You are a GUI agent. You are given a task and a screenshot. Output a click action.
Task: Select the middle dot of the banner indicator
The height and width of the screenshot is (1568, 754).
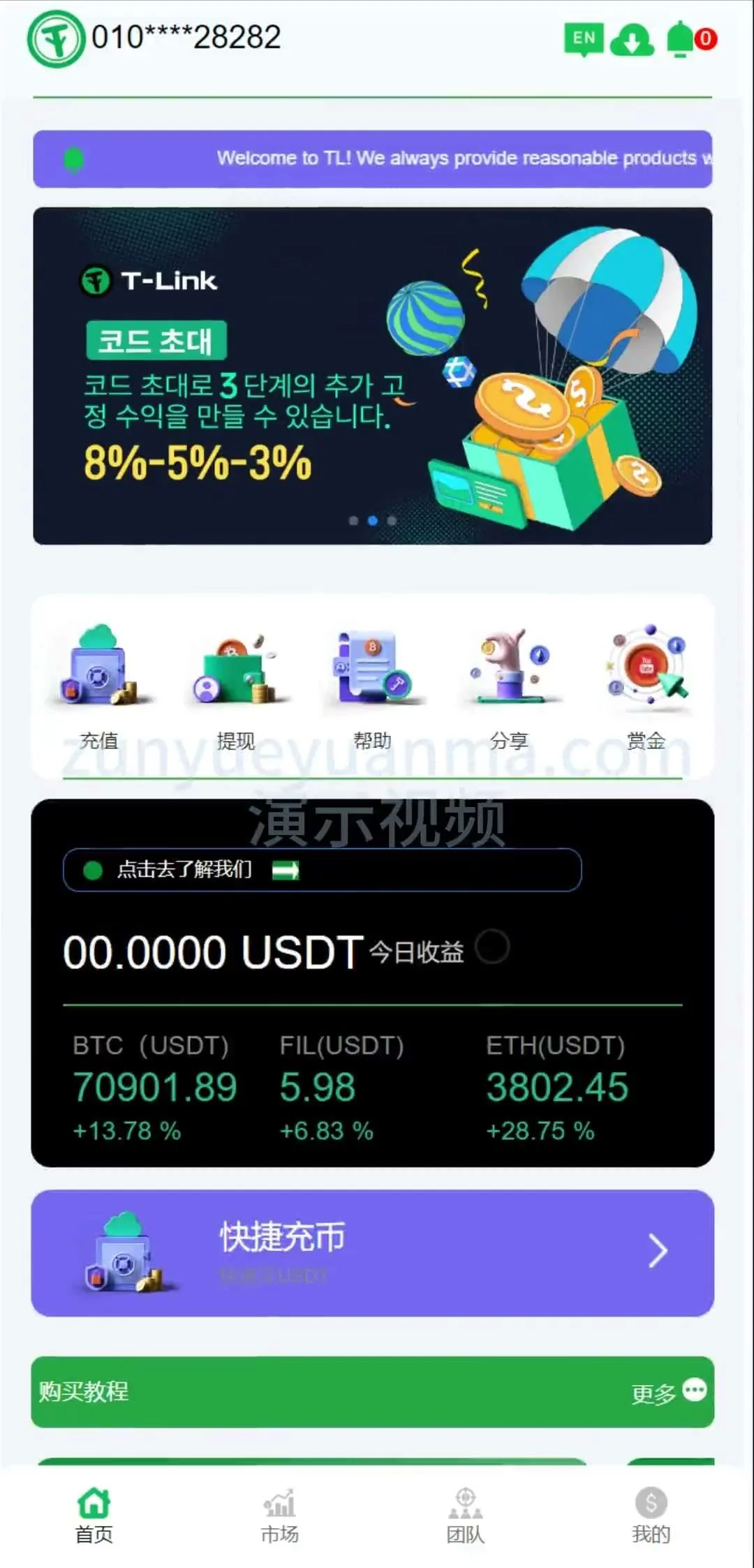[x=373, y=520]
